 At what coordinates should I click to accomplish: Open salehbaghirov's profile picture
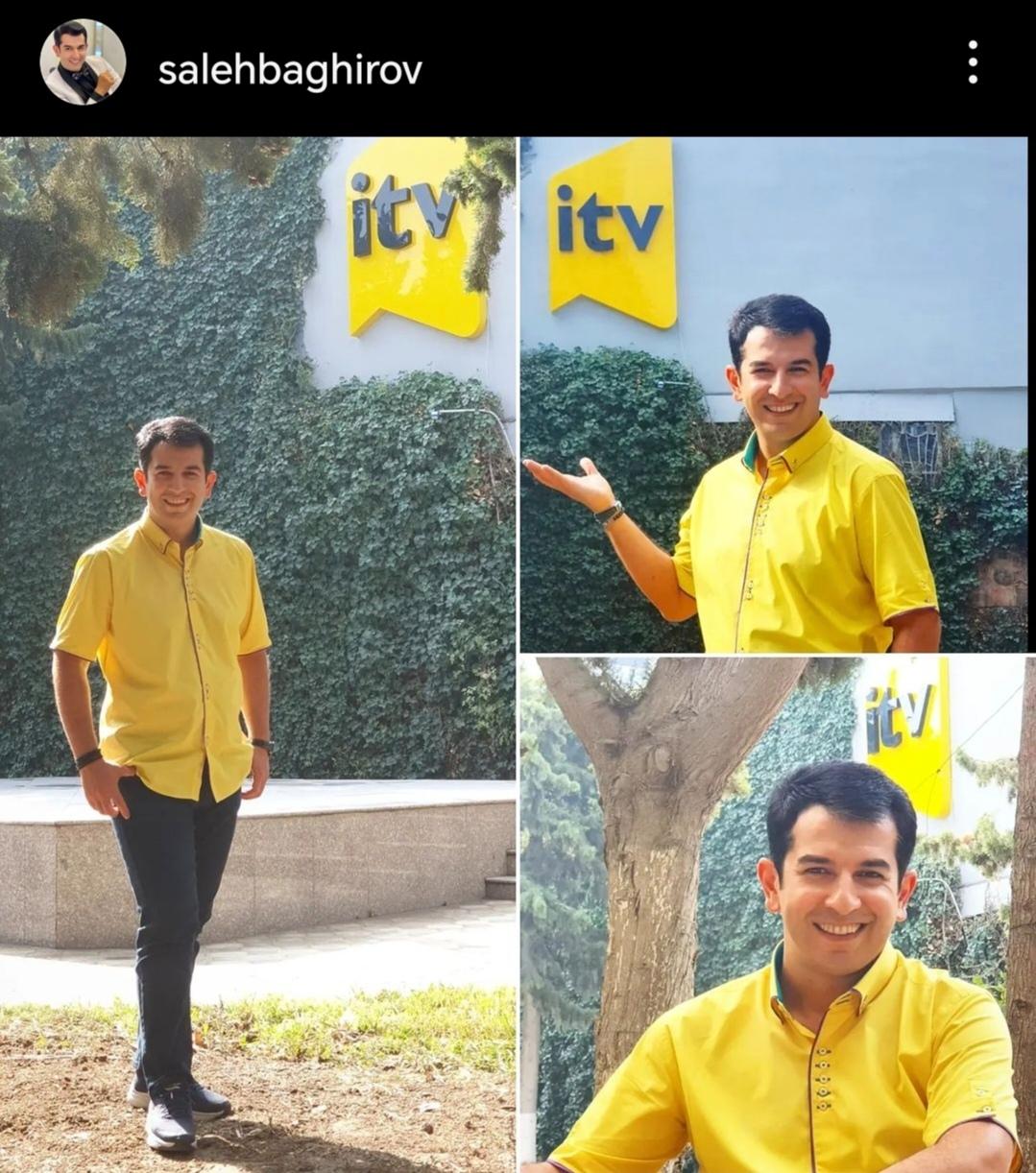[83, 63]
